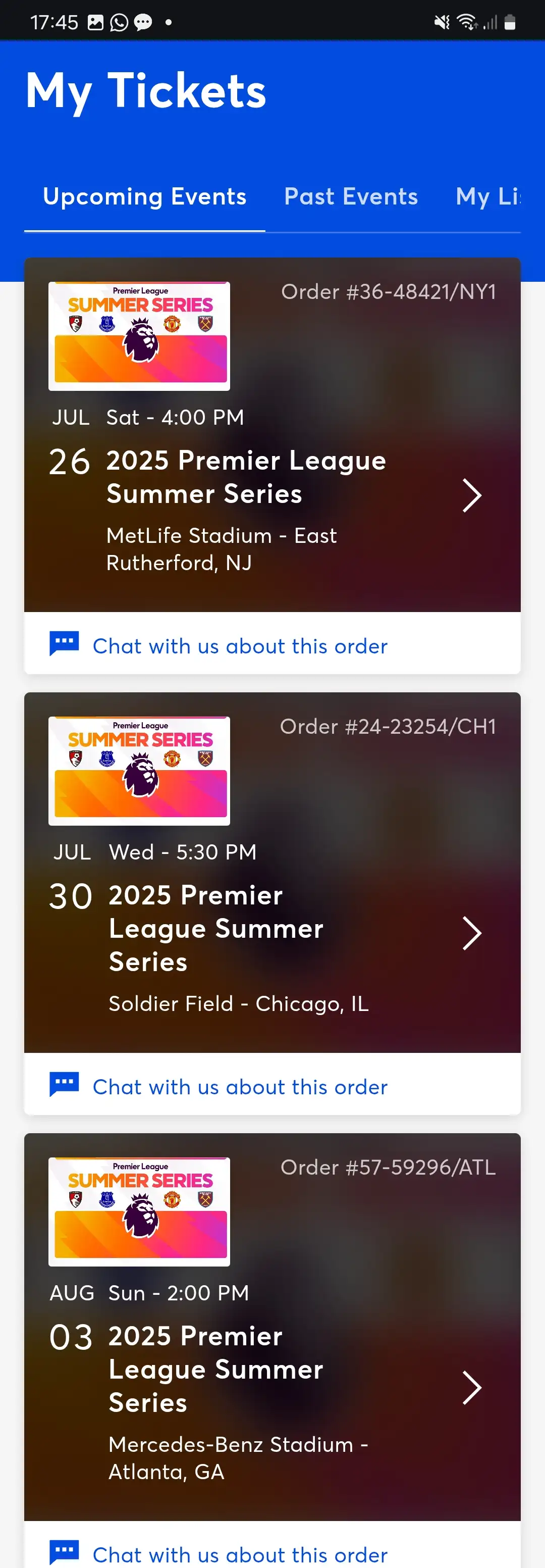Open the partially visible My Listings tab
The height and width of the screenshot is (1568, 545).
click(x=488, y=196)
